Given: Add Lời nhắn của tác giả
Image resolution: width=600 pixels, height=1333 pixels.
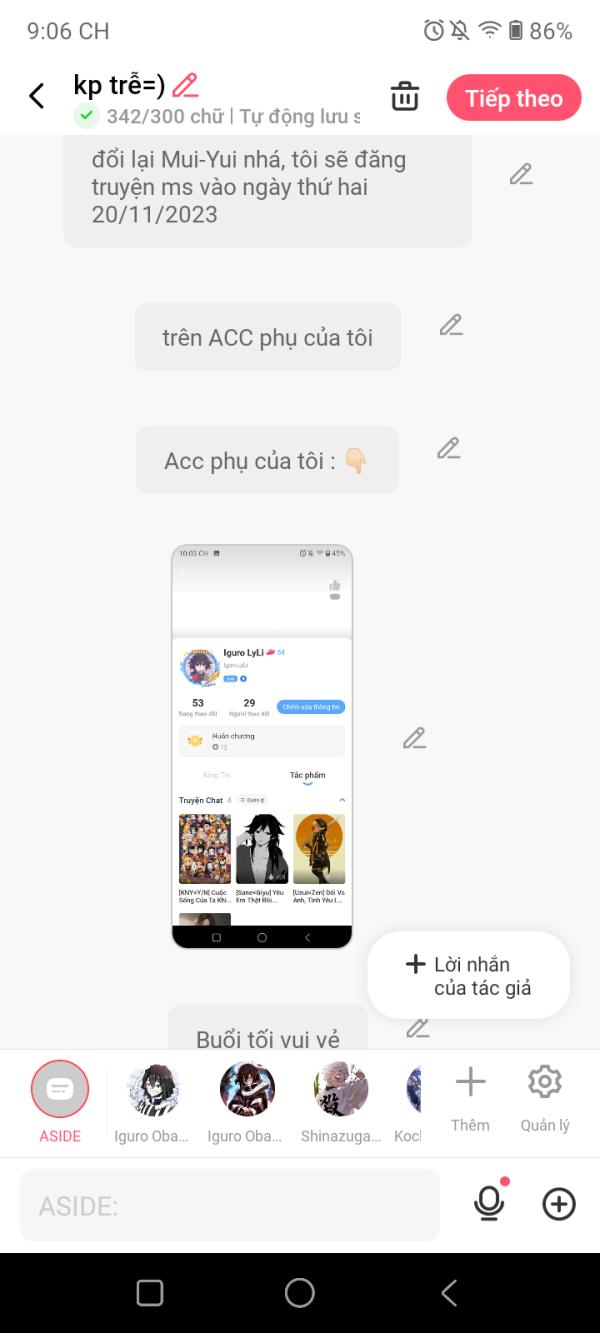Looking at the screenshot, I should point(468,975).
